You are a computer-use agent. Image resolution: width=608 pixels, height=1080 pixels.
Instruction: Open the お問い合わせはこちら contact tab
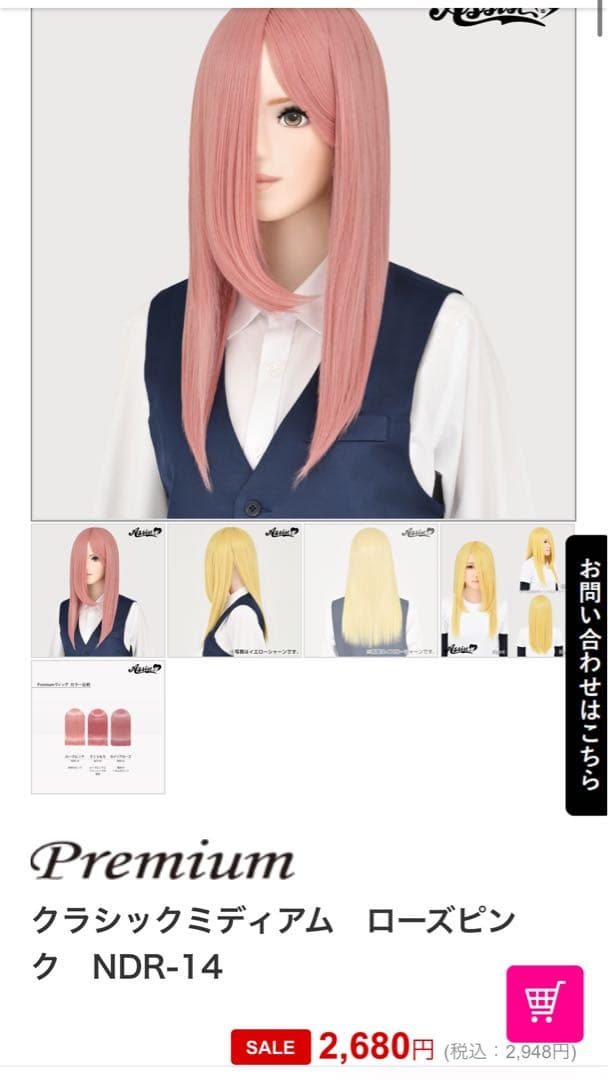[x=586, y=675]
